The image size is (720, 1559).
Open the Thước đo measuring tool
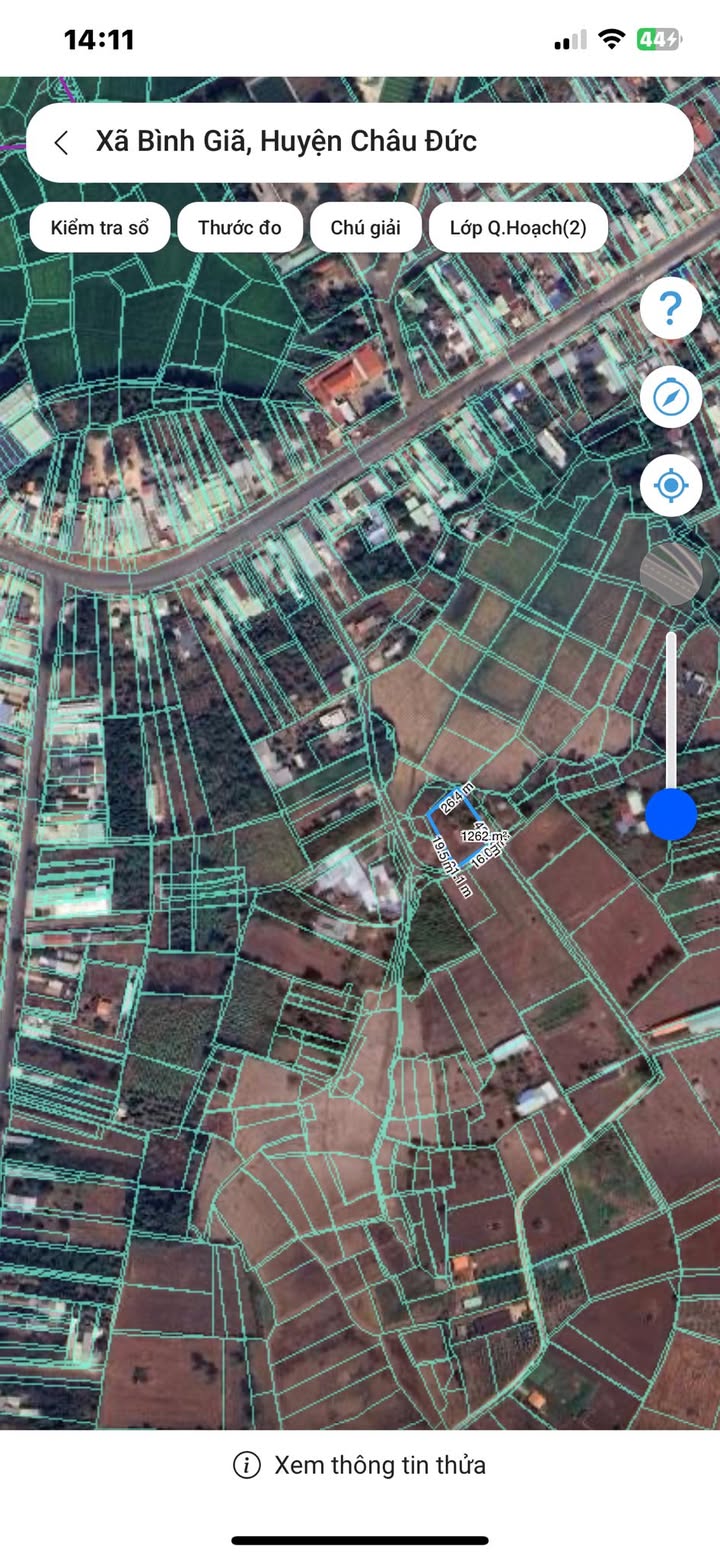240,228
